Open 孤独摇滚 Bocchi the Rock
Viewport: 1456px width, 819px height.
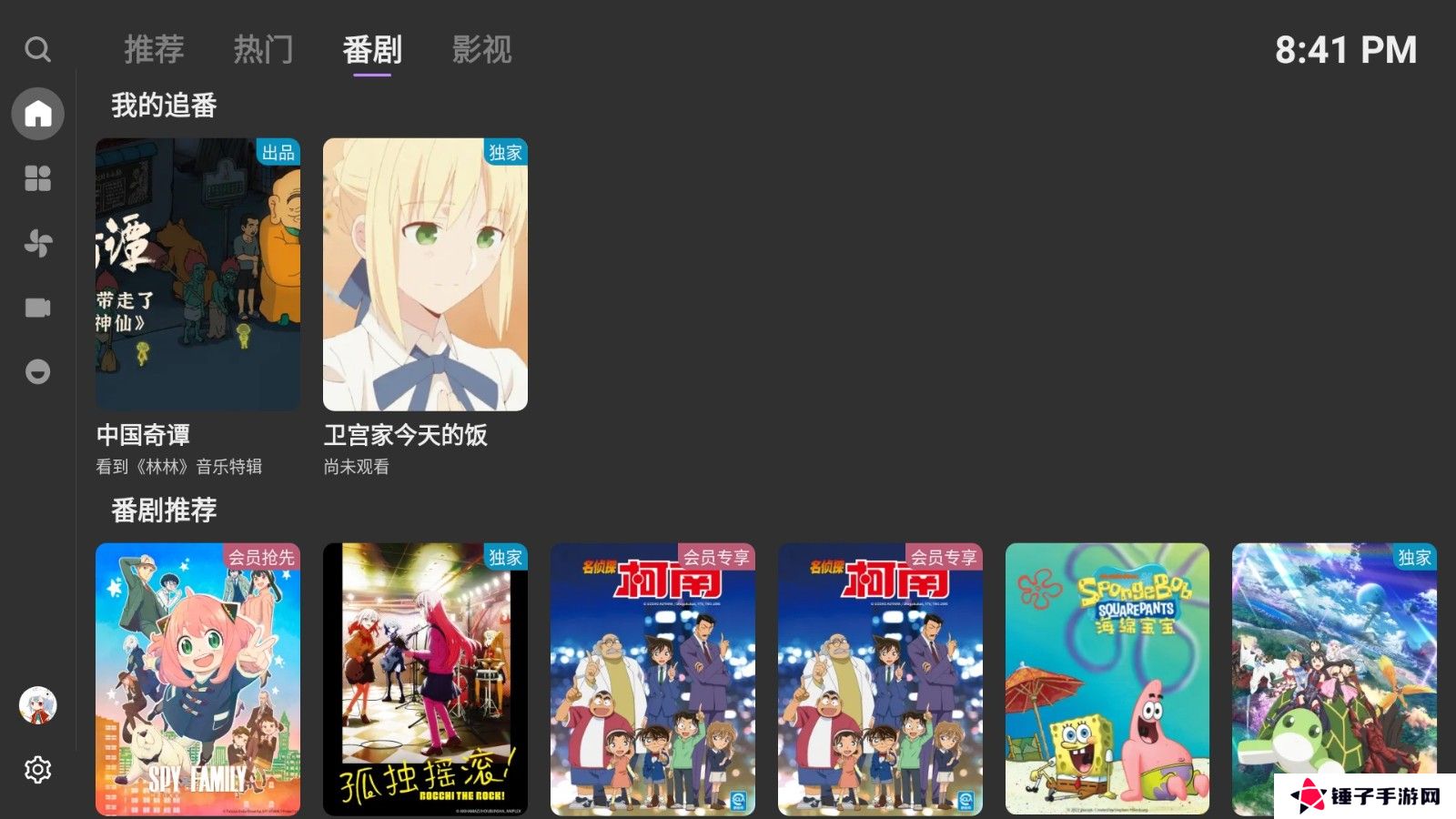coord(425,679)
